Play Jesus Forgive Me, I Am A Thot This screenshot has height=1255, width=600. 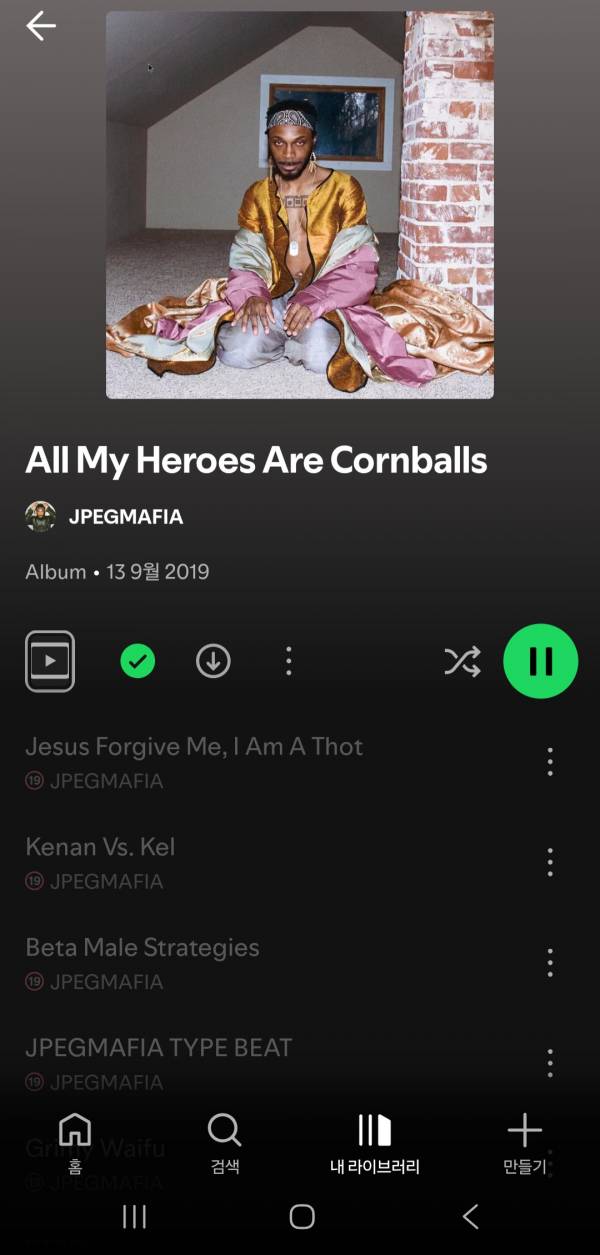[194, 747]
